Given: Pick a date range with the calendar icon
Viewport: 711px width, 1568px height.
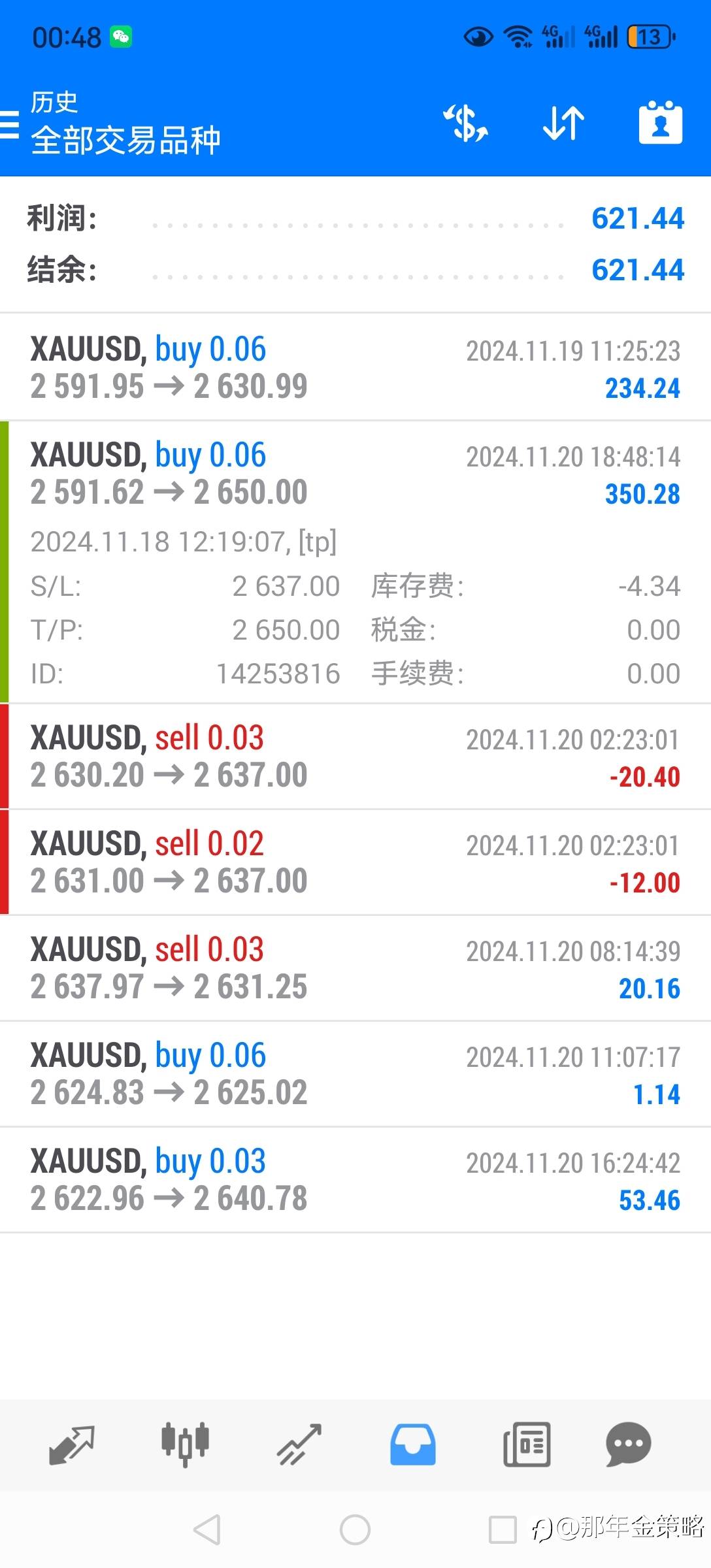Looking at the screenshot, I should (660, 123).
